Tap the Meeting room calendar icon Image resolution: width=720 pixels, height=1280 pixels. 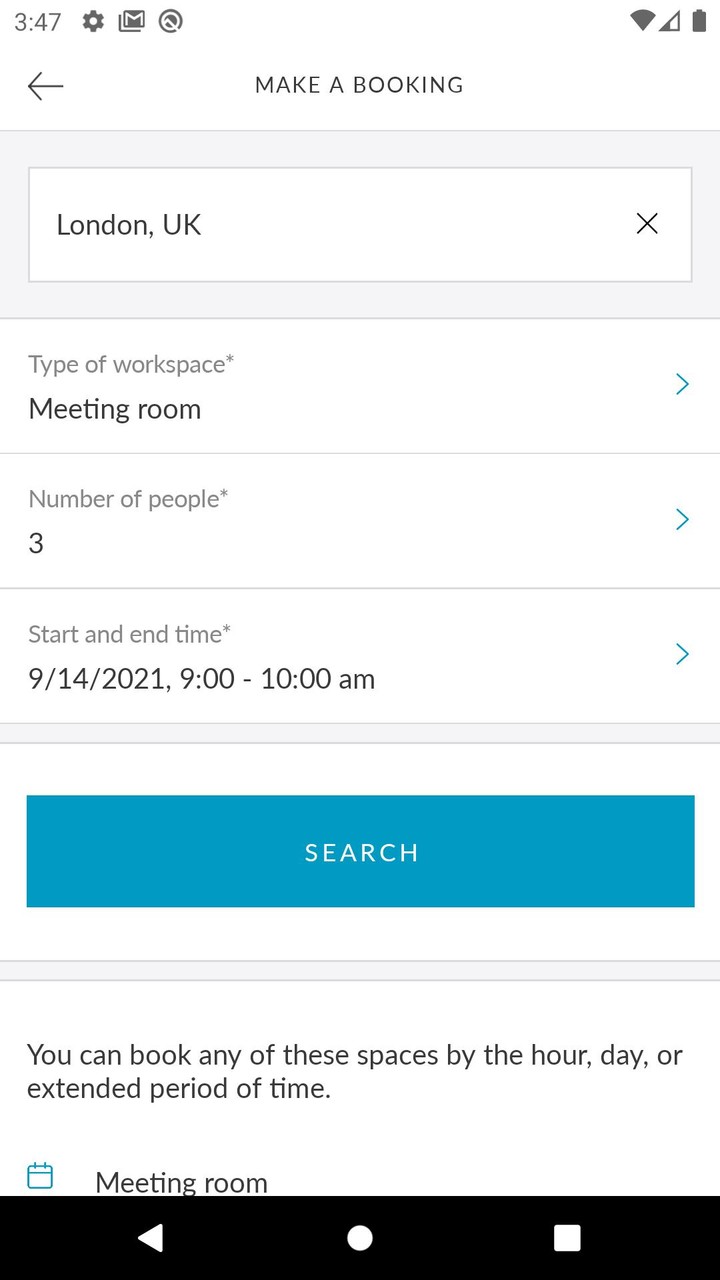[x=39, y=1175]
